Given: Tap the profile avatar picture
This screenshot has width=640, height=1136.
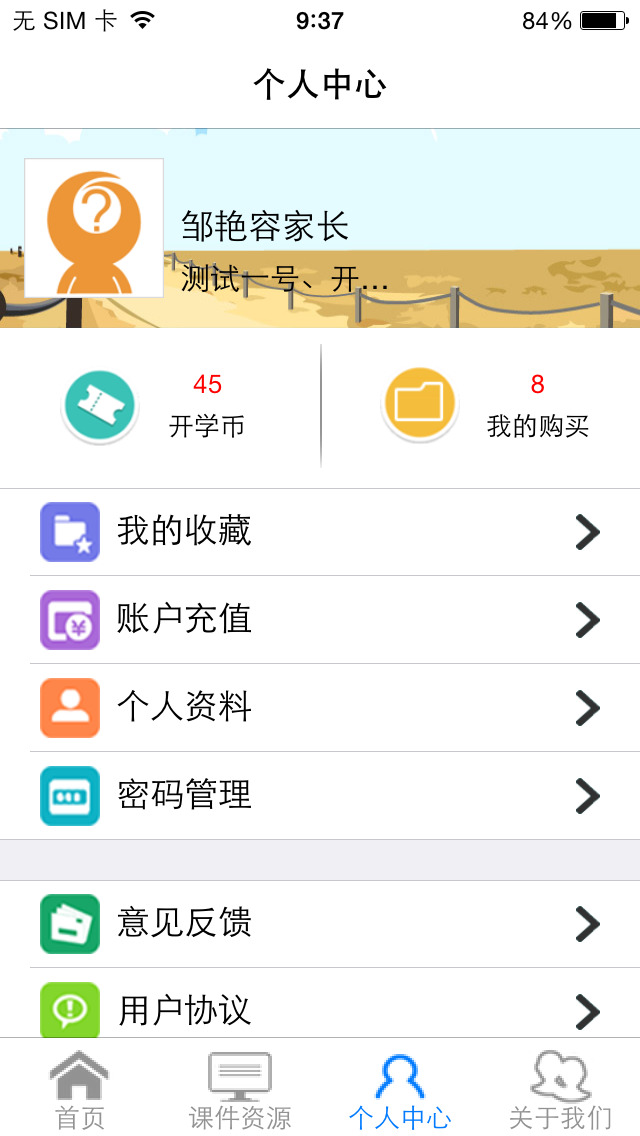Looking at the screenshot, I should (94, 228).
